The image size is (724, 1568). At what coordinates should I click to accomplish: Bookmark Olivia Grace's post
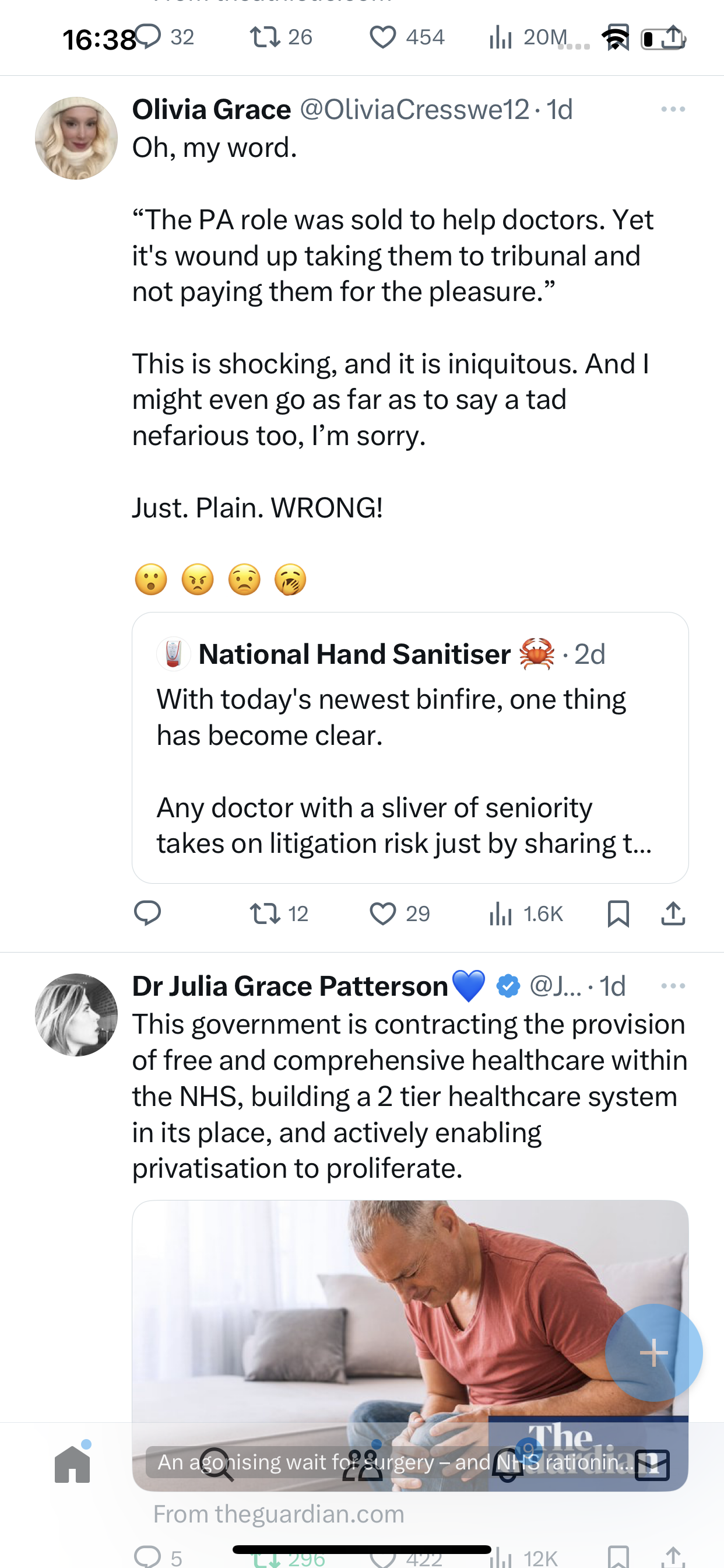(x=618, y=913)
